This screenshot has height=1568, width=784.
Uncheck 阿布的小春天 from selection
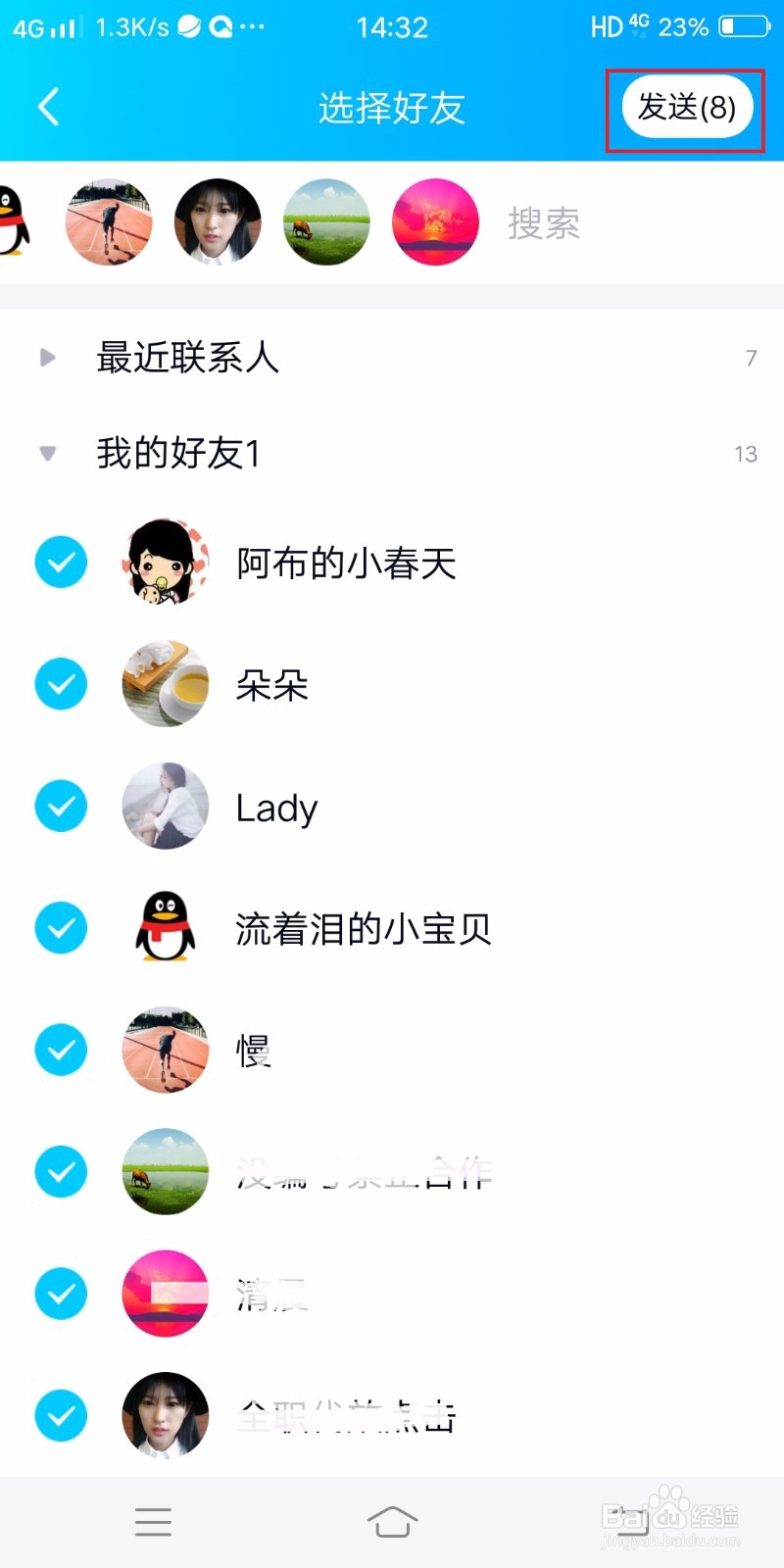click(60, 562)
